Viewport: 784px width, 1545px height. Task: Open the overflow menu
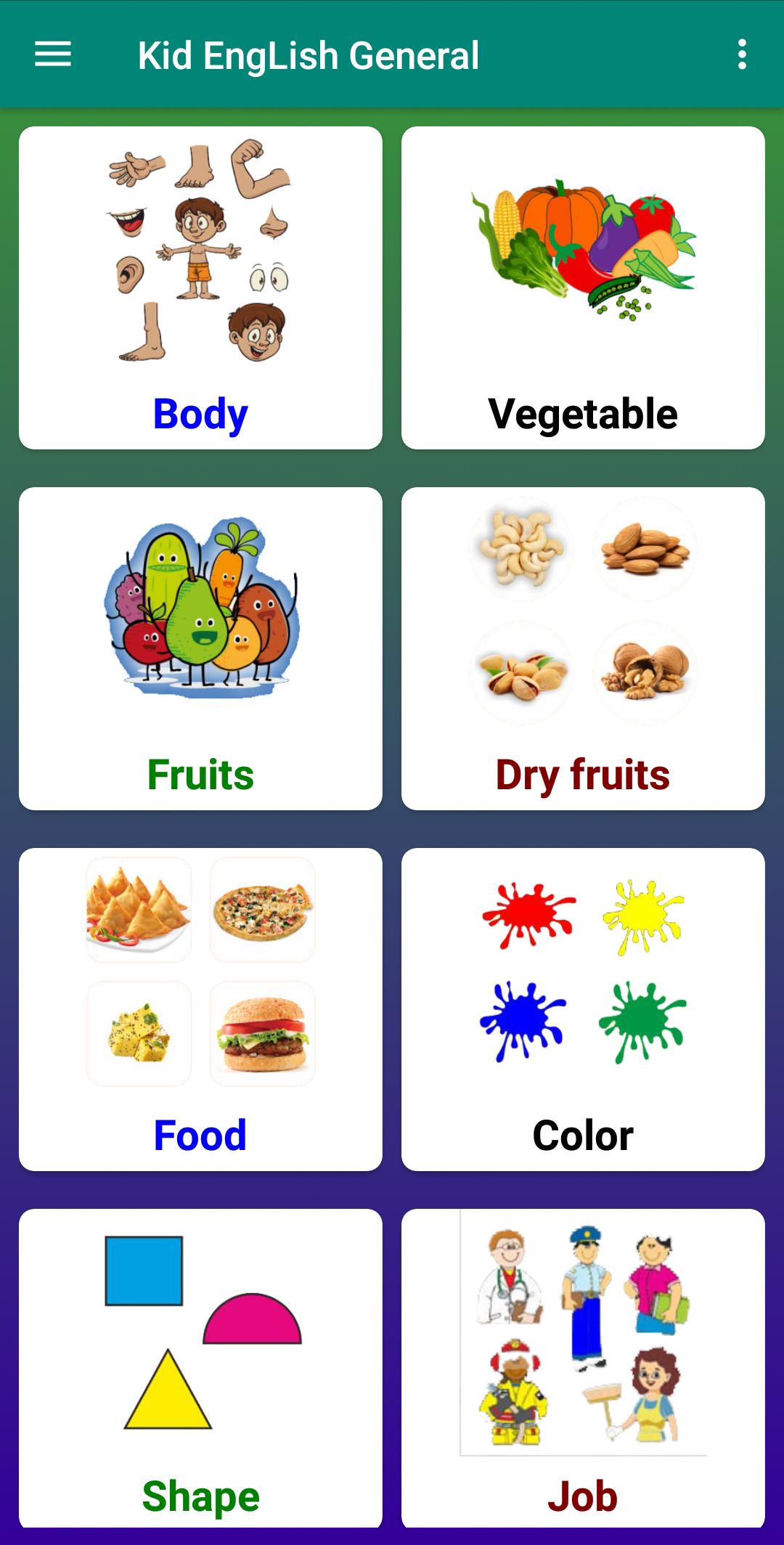coord(741,54)
